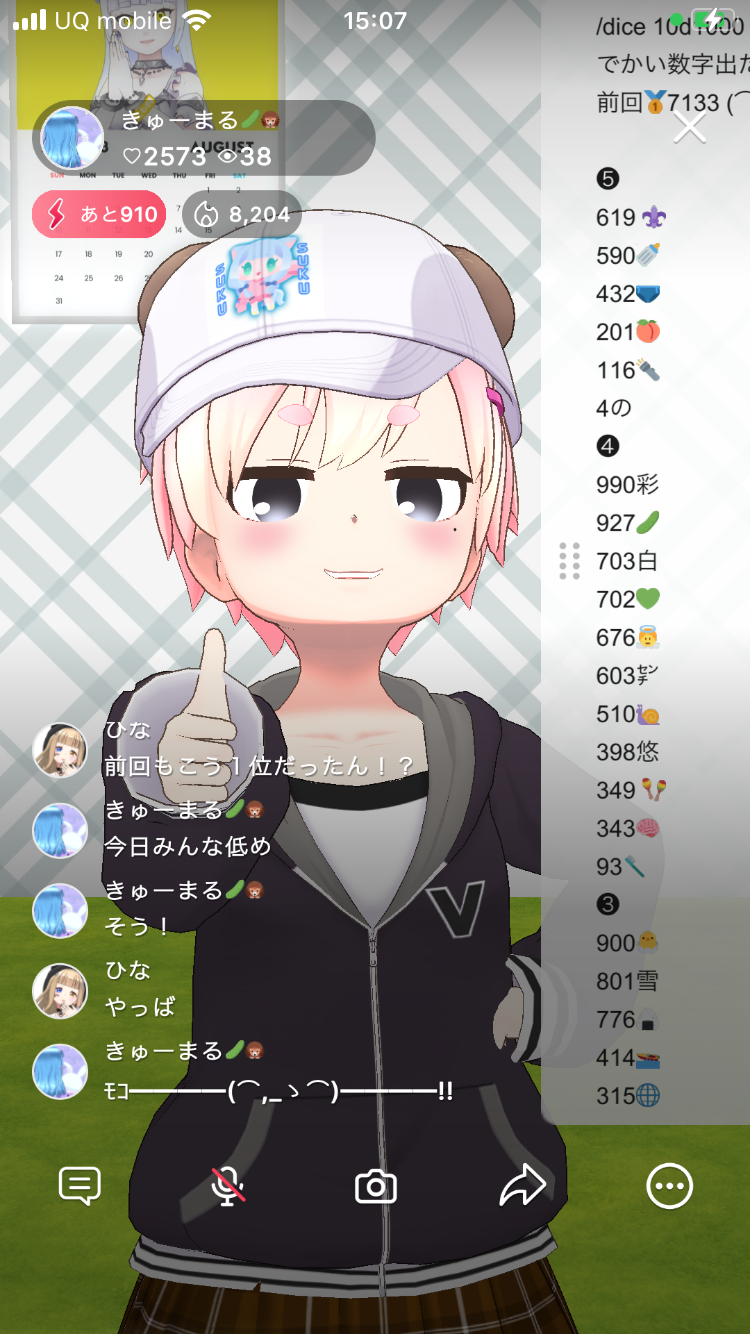Open ひな's avatar beside やっぱ comment
Image resolution: width=750 pixels, height=1334 pixels.
point(60,990)
